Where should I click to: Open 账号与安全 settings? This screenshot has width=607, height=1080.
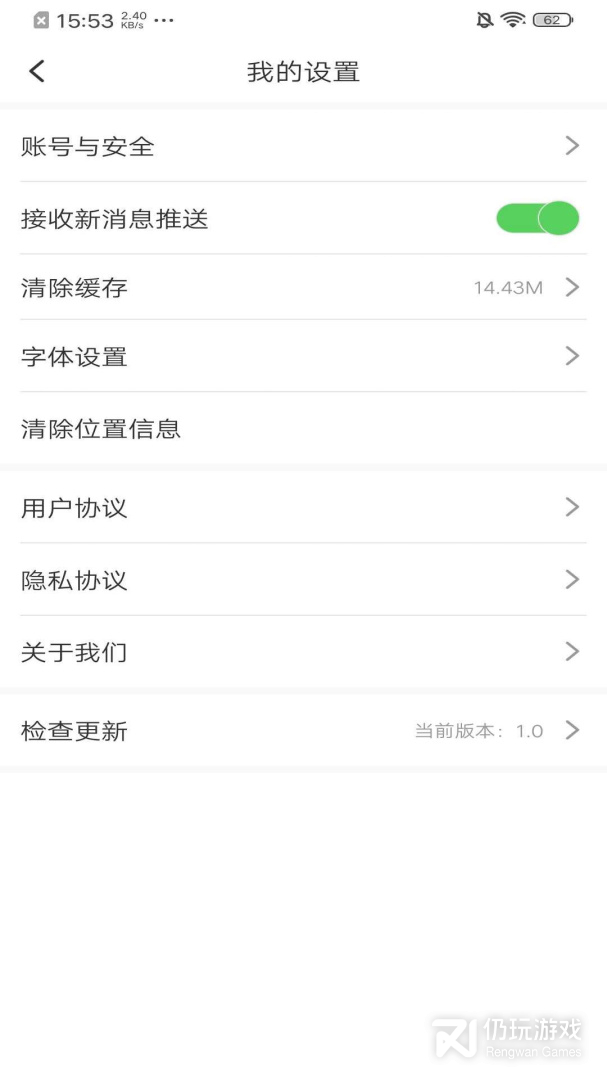point(303,146)
